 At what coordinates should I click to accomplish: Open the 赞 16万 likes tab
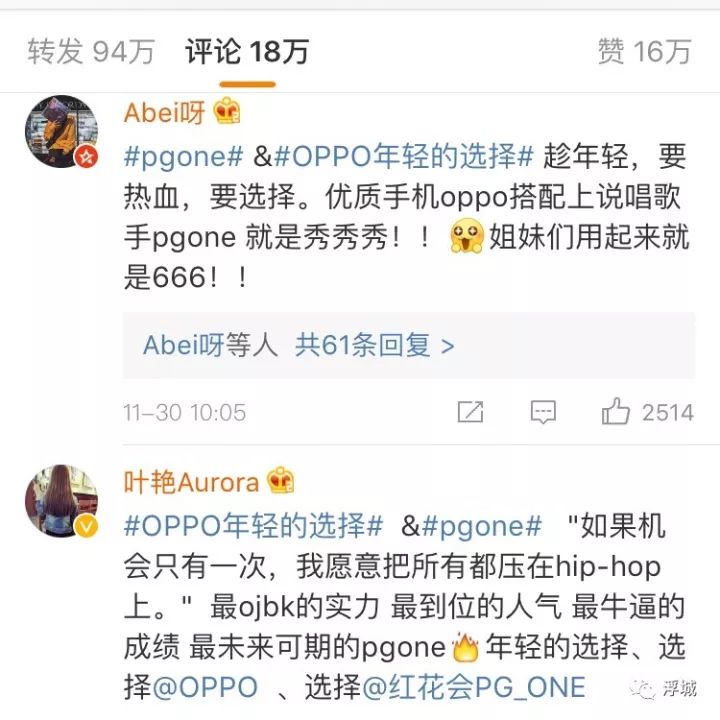pyautogui.click(x=644, y=52)
